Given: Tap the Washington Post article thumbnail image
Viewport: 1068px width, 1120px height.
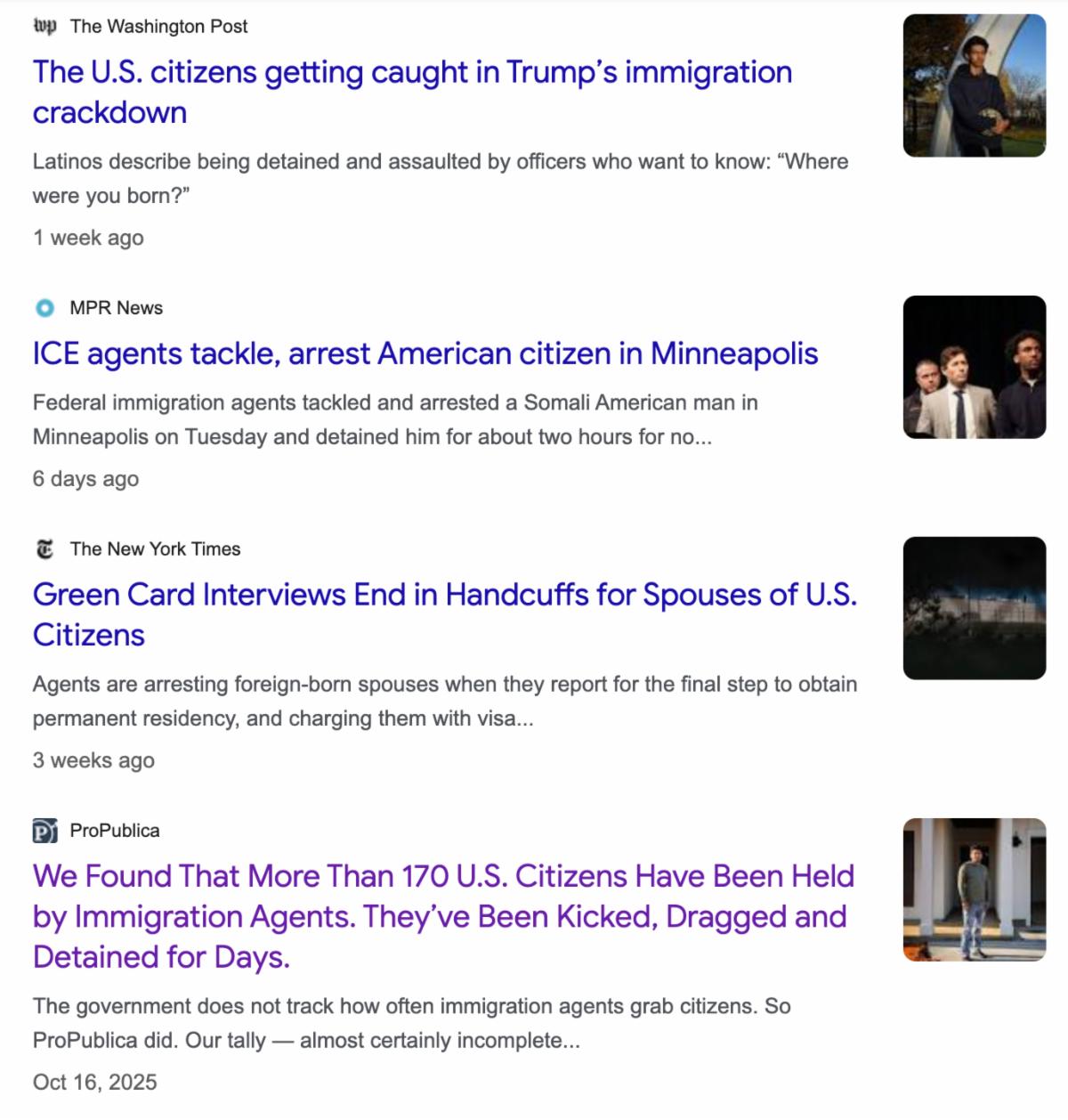Looking at the screenshot, I should pos(974,85).
